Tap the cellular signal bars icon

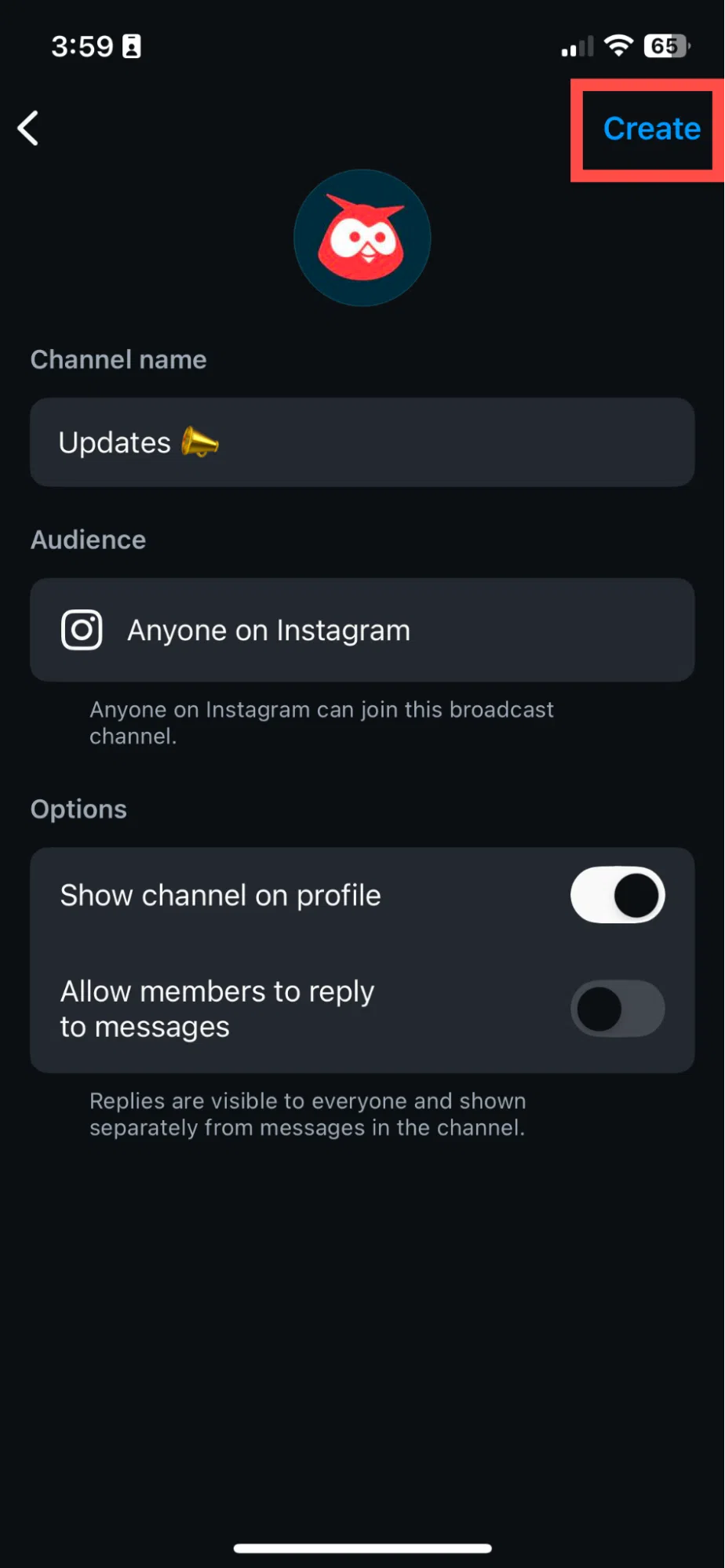575,45
